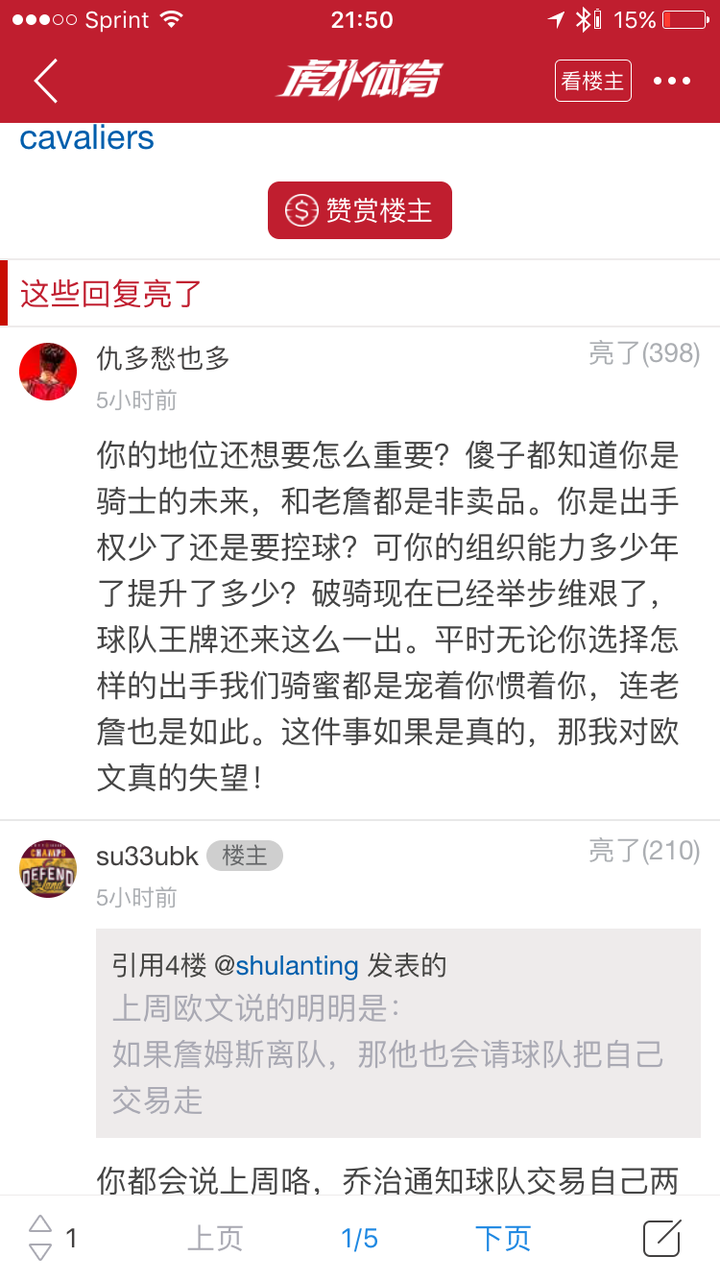Open the 1/5 page selector

tap(360, 1239)
